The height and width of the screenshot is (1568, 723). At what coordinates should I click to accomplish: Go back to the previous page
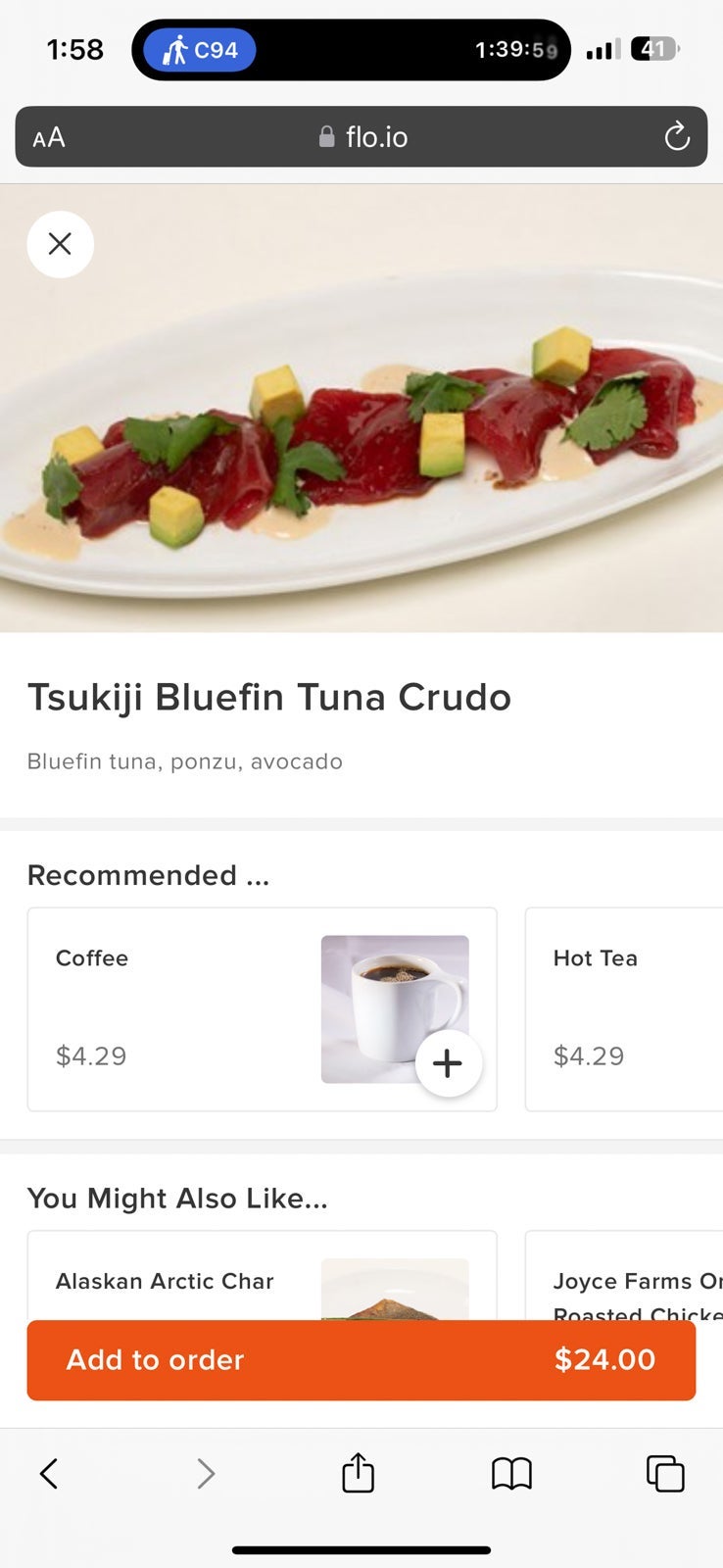[49, 1473]
